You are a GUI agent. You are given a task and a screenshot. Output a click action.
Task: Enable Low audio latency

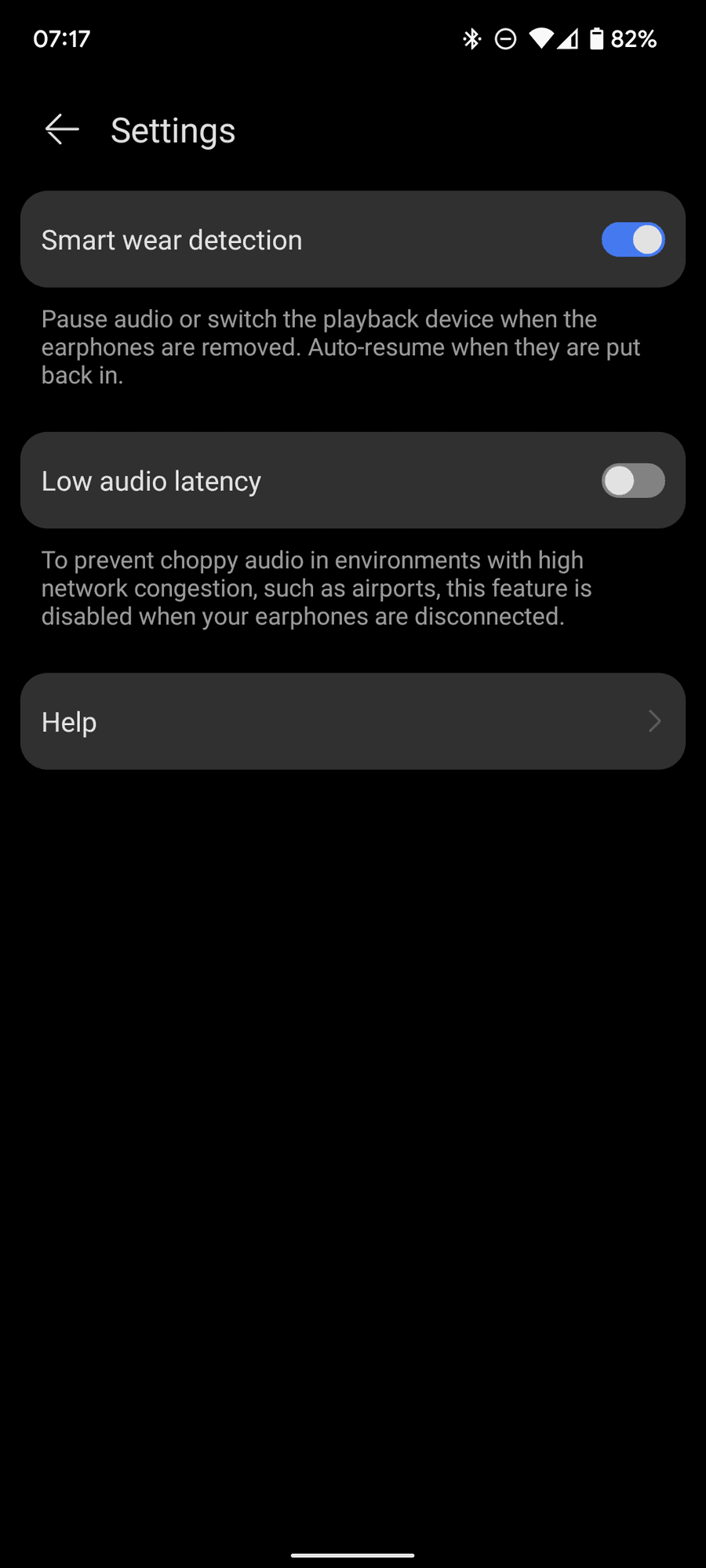(x=632, y=481)
